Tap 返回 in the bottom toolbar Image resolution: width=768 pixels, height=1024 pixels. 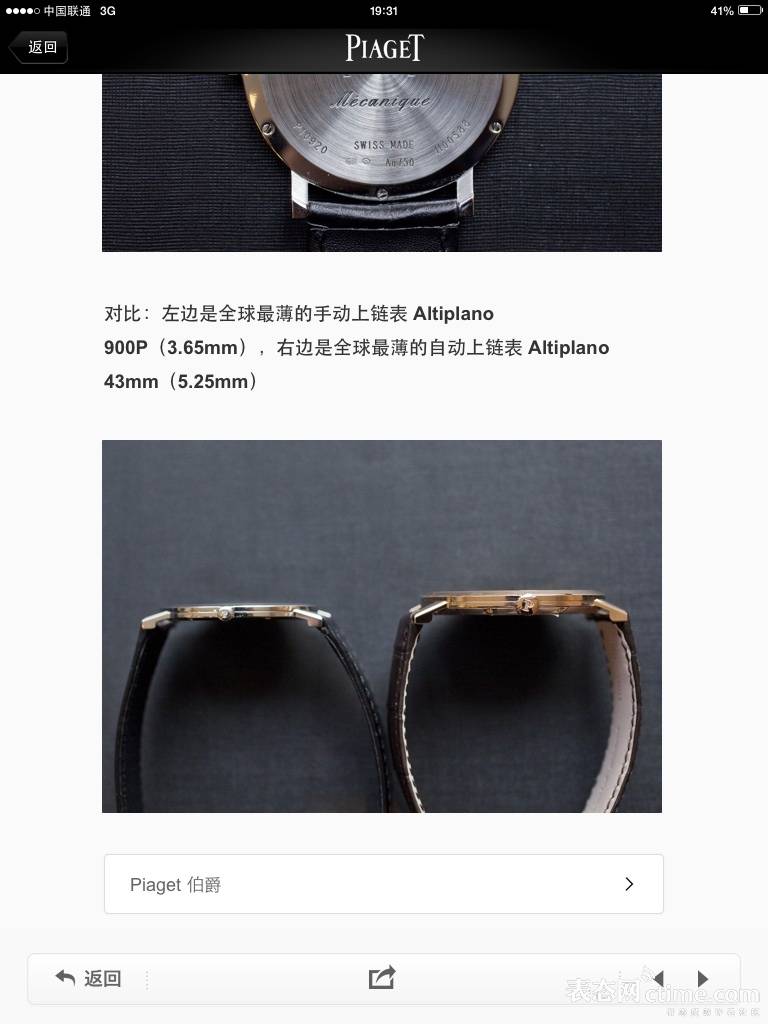click(89, 978)
